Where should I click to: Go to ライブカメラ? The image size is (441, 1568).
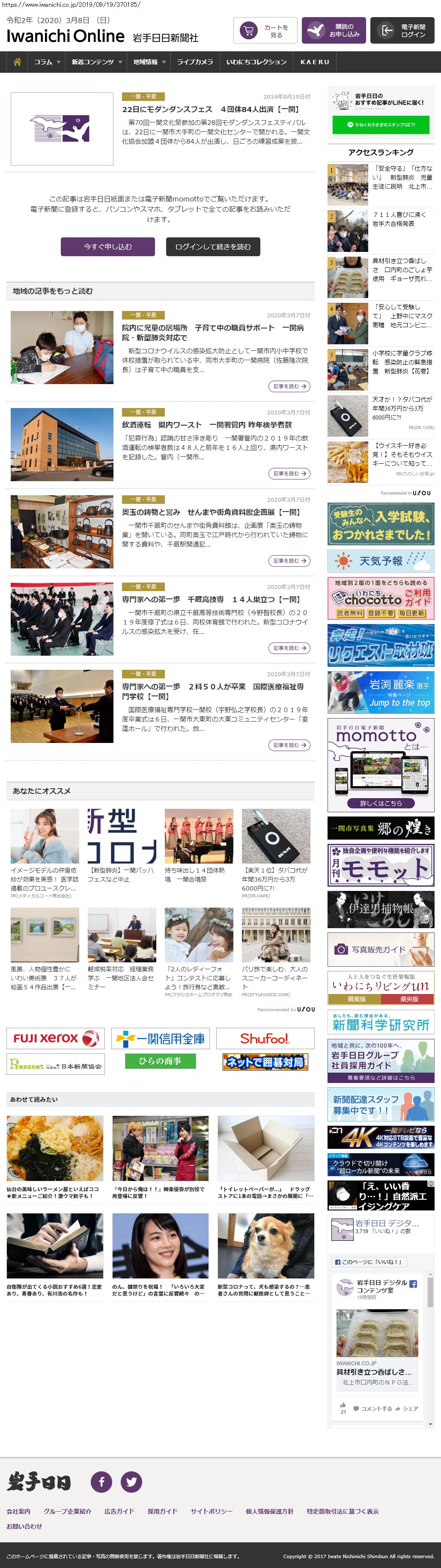pos(195,62)
